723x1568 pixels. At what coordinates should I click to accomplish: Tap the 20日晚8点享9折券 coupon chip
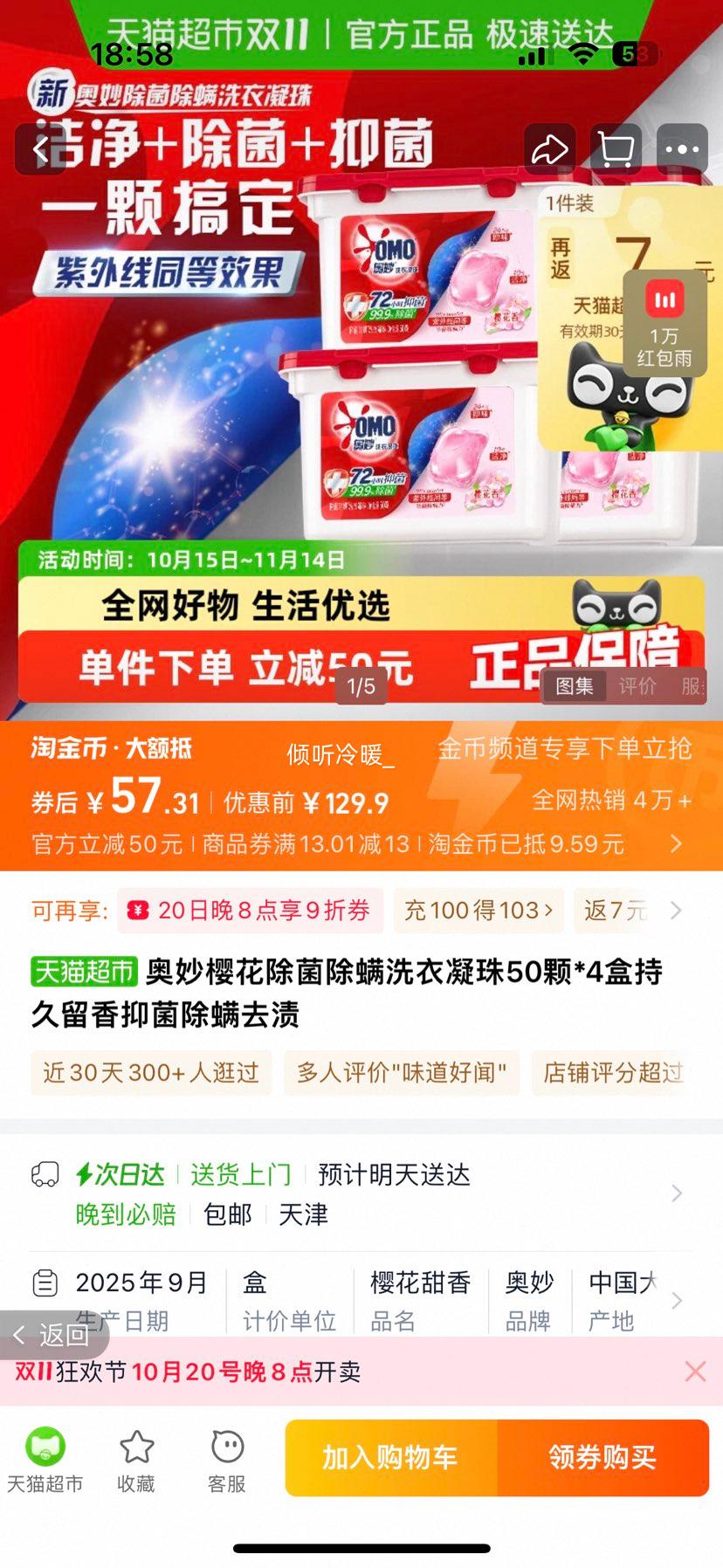tap(250, 911)
